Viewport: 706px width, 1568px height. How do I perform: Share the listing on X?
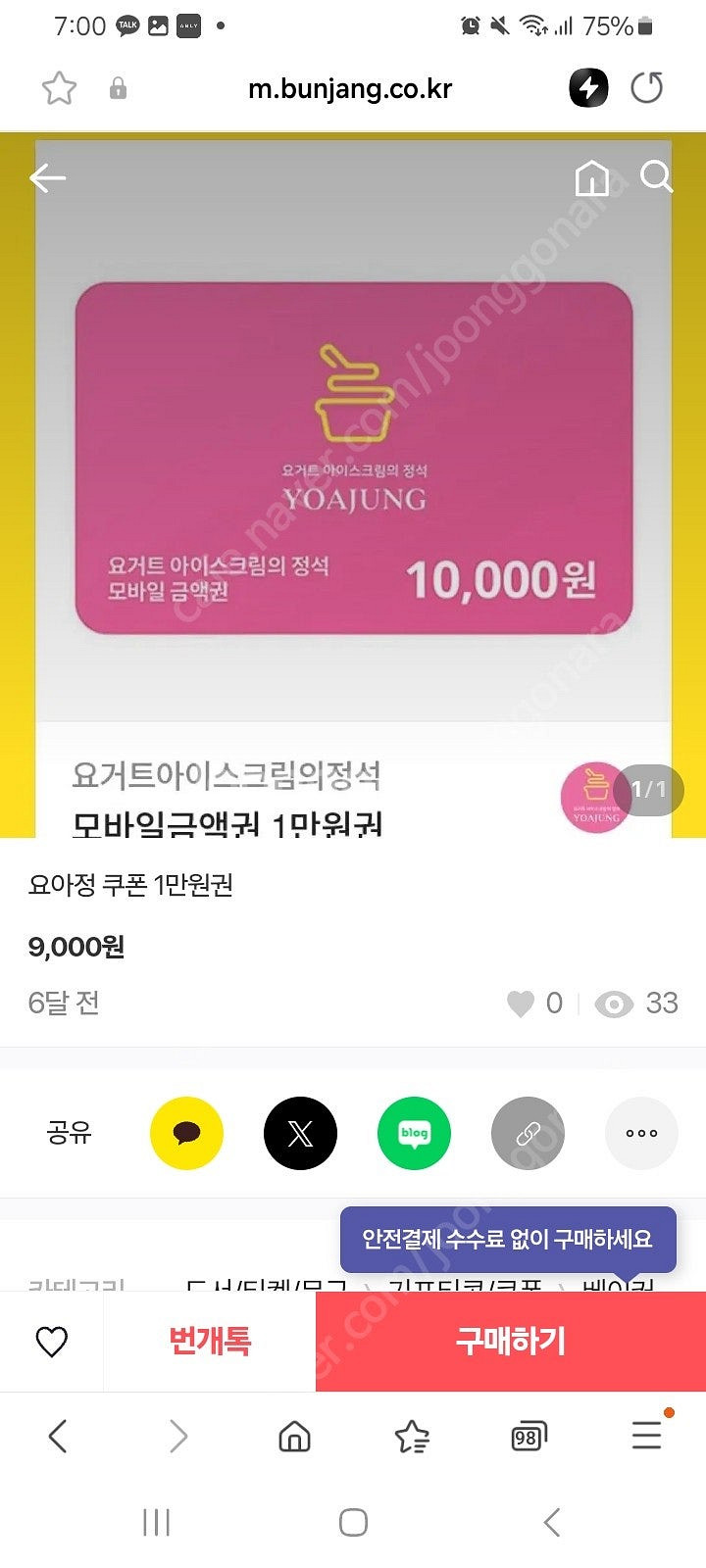(x=300, y=1133)
